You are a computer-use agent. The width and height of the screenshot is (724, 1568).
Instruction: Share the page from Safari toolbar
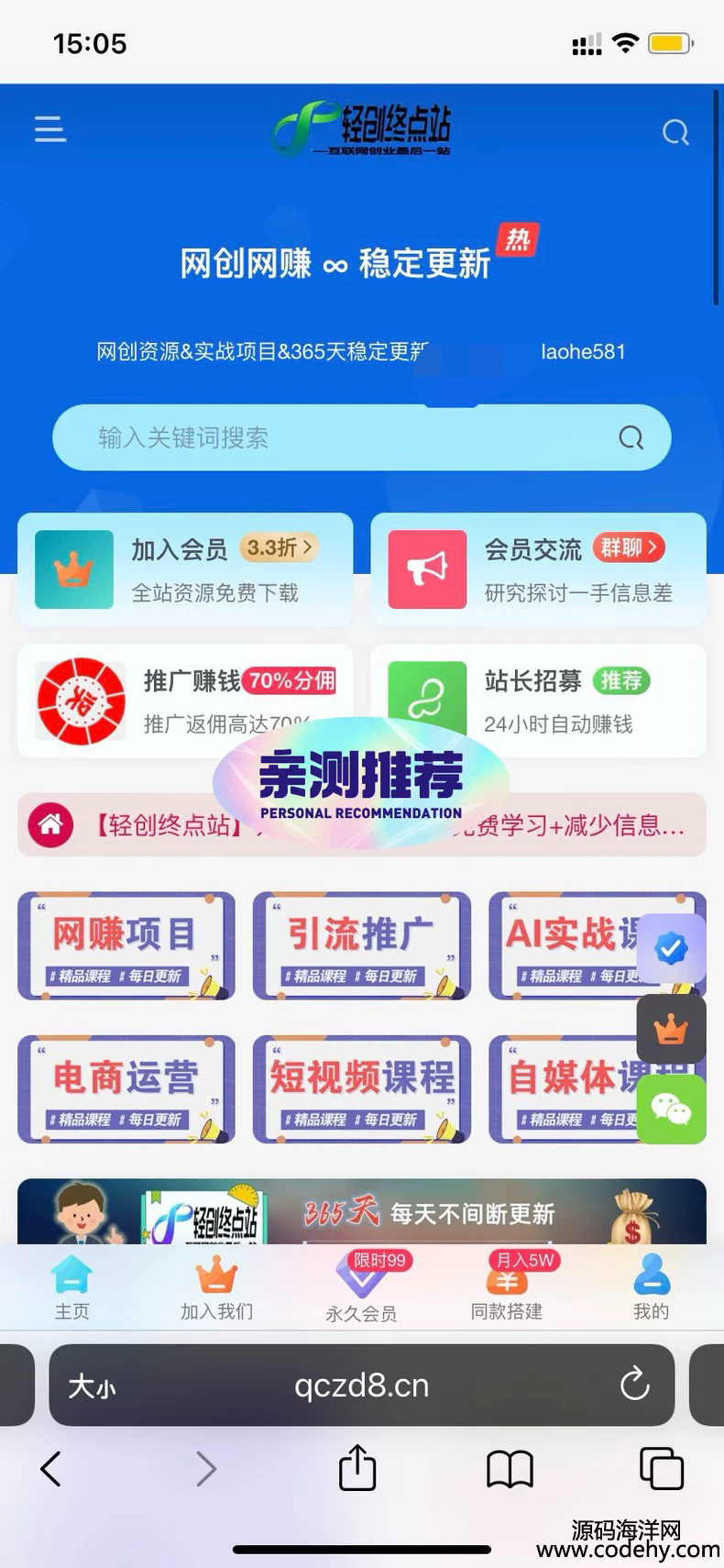coord(357,1468)
